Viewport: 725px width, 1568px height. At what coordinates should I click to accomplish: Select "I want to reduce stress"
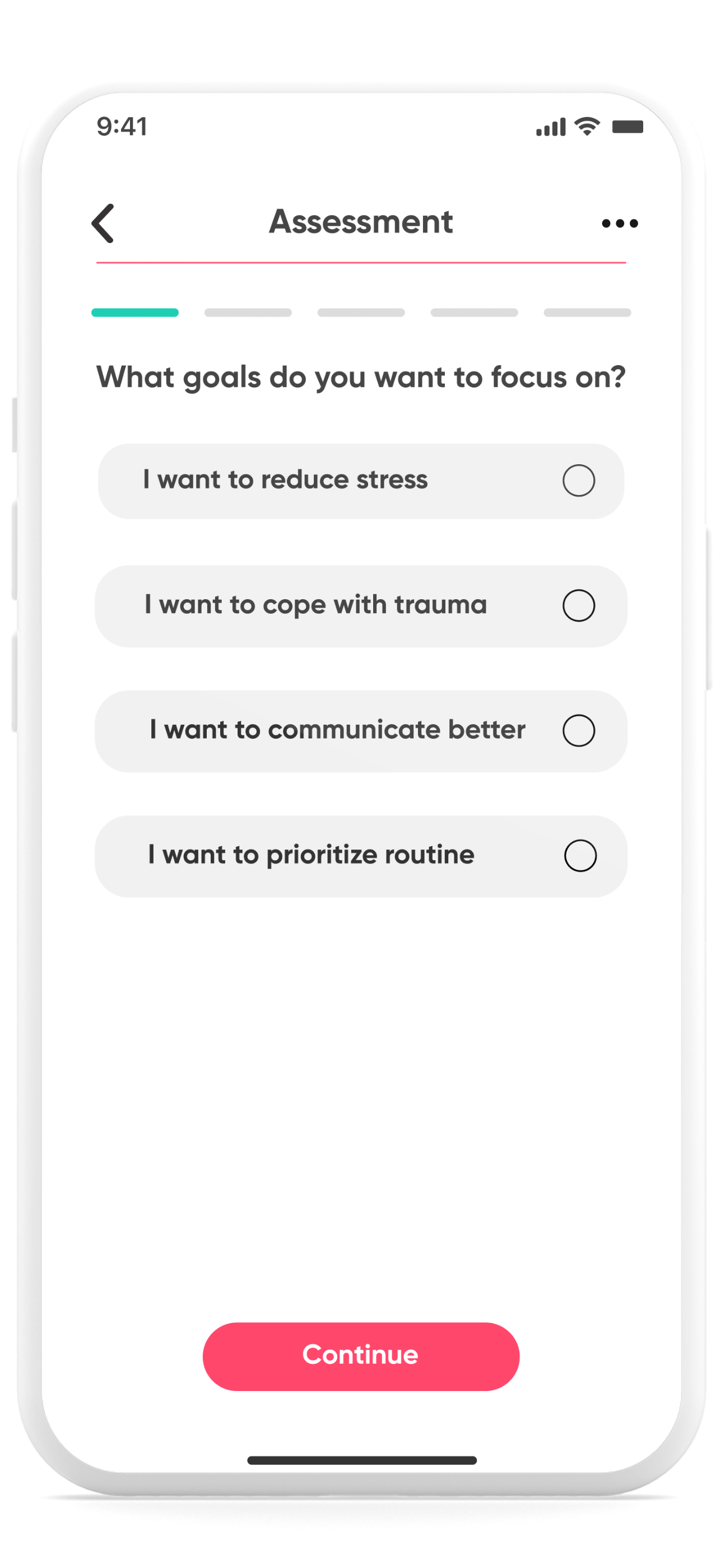(x=578, y=481)
